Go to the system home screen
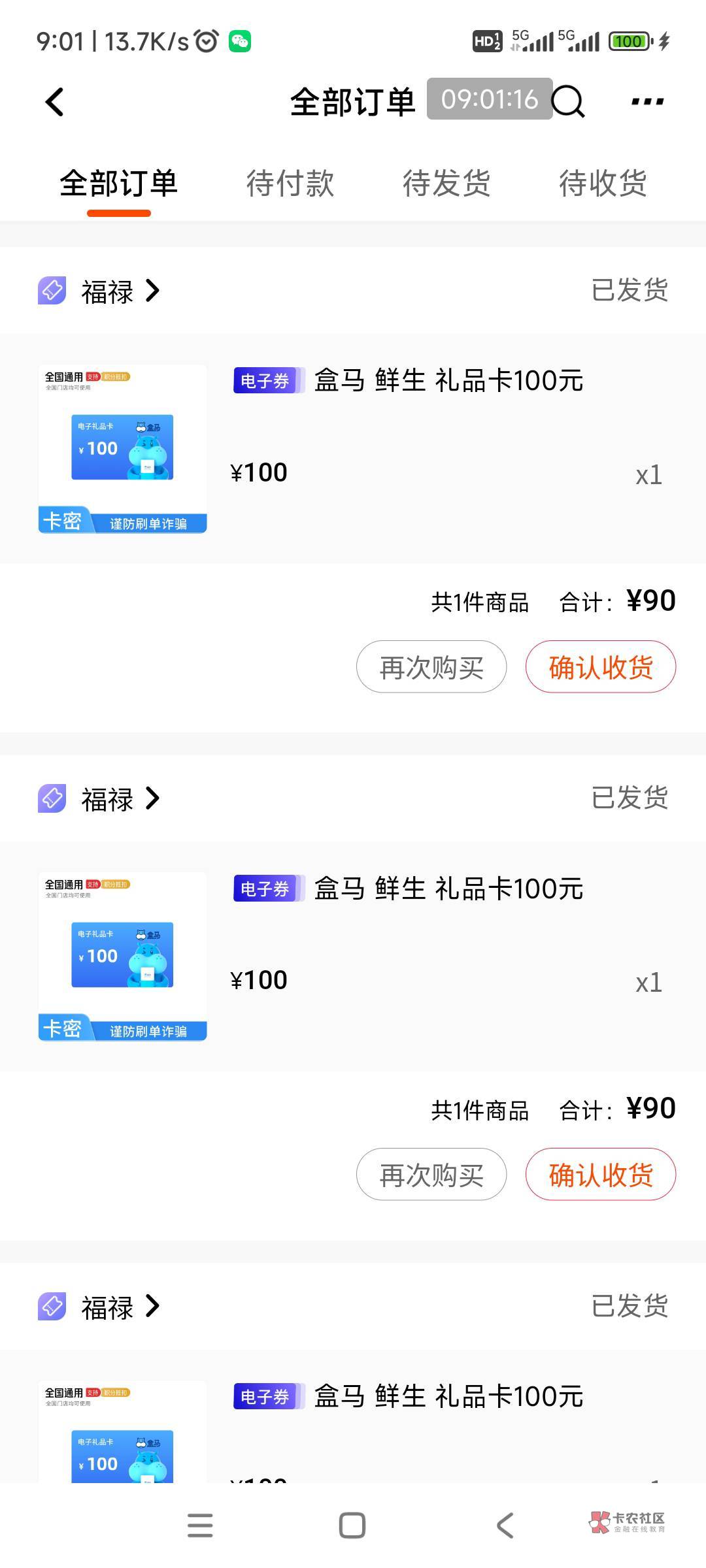 click(352, 1526)
